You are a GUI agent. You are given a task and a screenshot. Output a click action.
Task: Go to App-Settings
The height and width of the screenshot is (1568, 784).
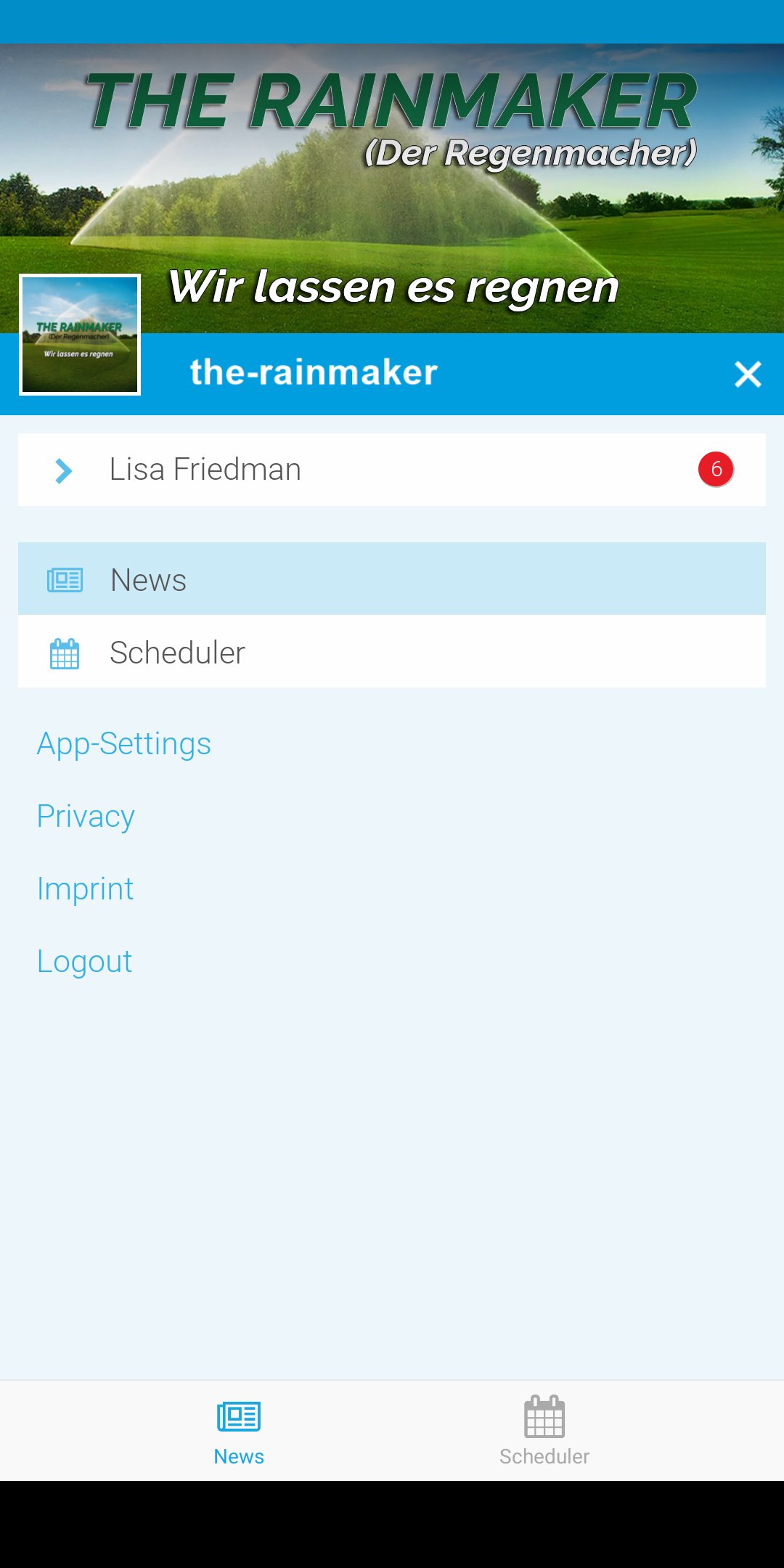tap(124, 743)
